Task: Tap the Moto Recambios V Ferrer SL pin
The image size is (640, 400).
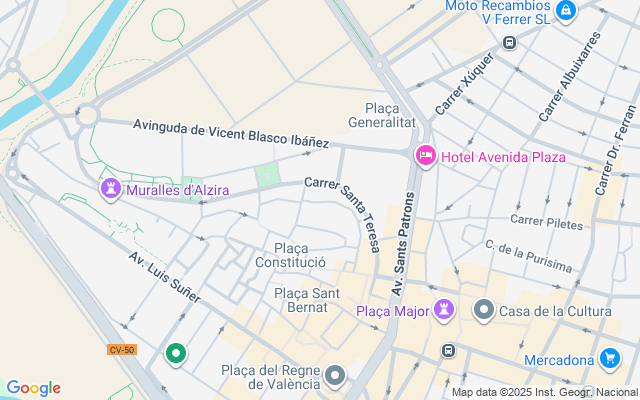Action: tap(565, 11)
